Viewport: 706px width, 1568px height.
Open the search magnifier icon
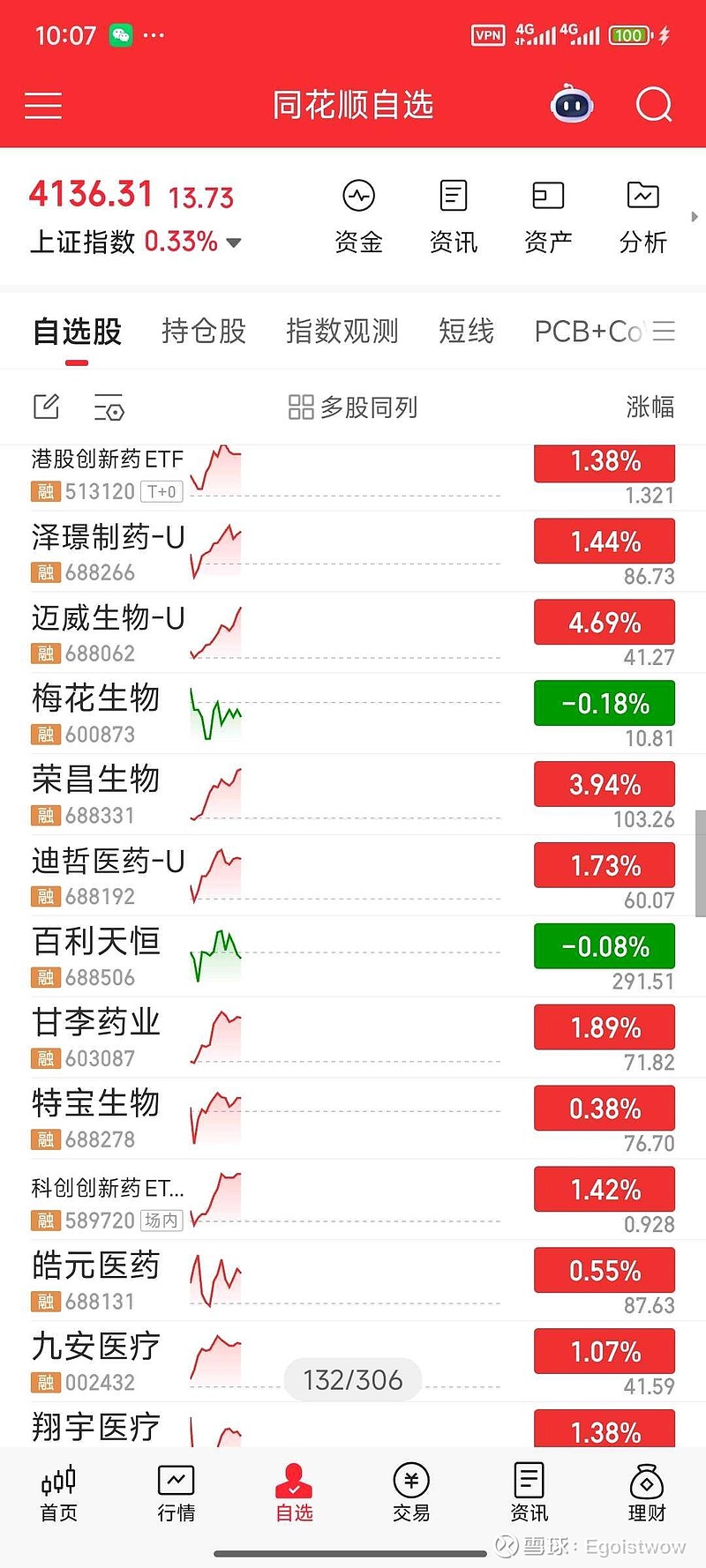654,105
